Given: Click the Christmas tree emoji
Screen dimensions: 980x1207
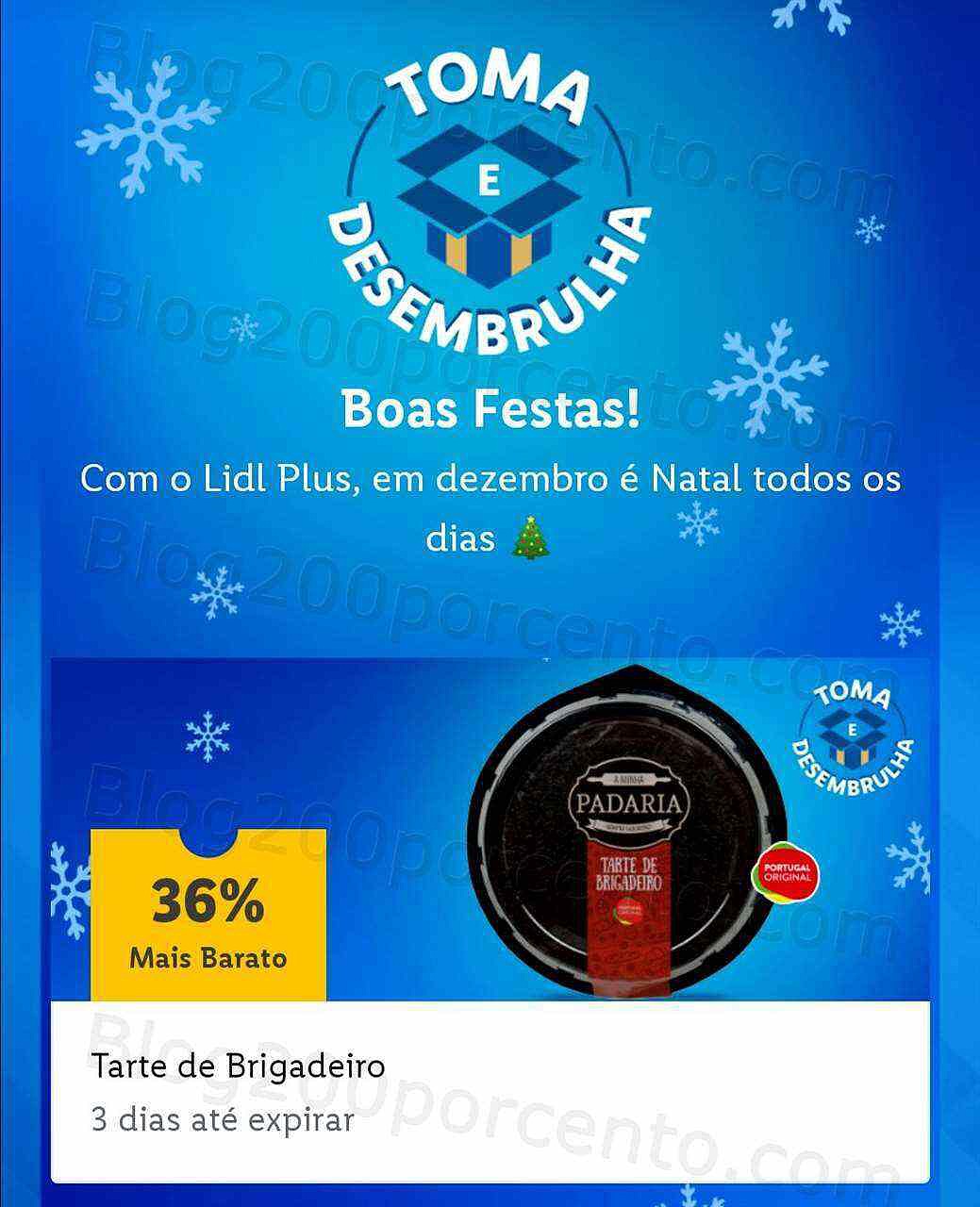Looking at the screenshot, I should tap(531, 534).
